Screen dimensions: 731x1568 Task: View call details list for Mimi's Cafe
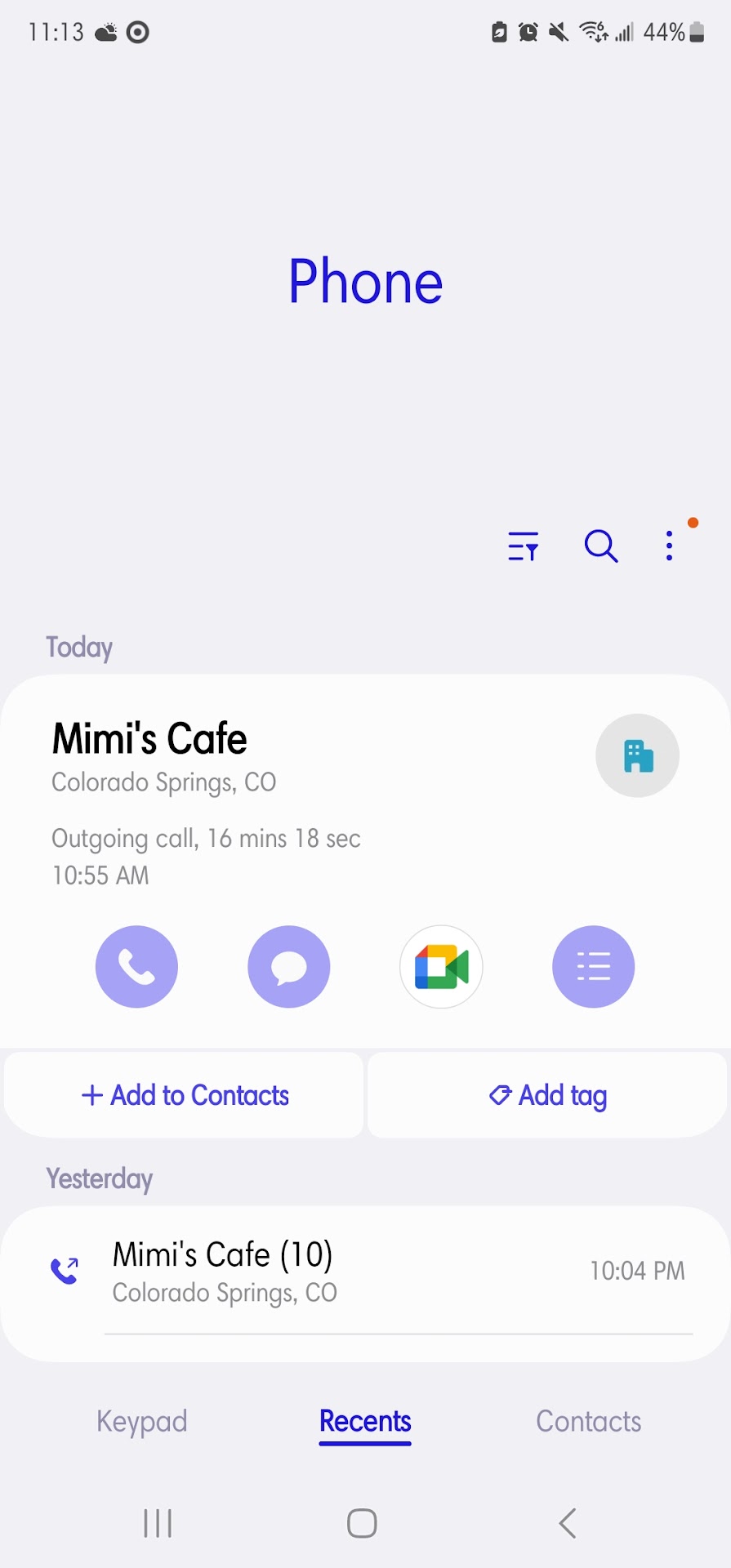click(593, 967)
